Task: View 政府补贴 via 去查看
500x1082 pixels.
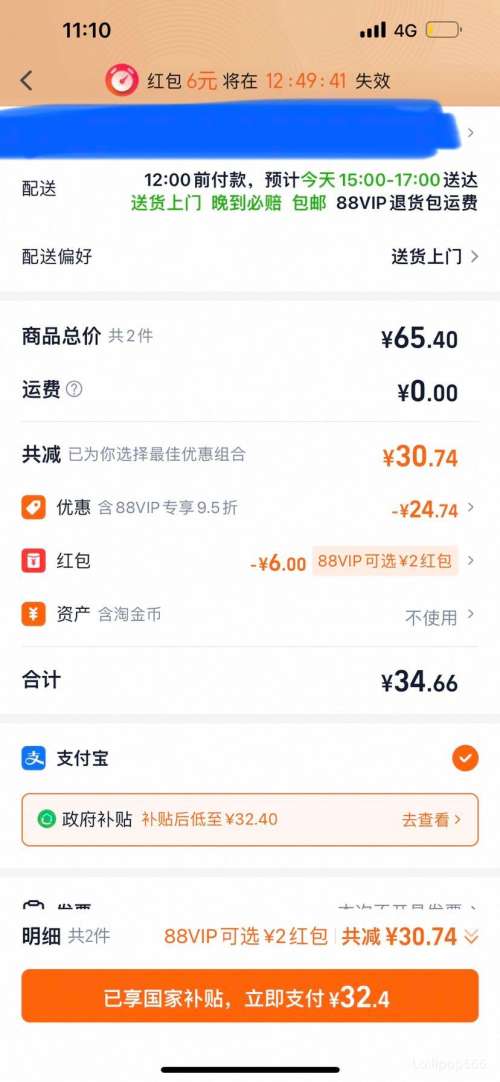Action: pos(431,820)
